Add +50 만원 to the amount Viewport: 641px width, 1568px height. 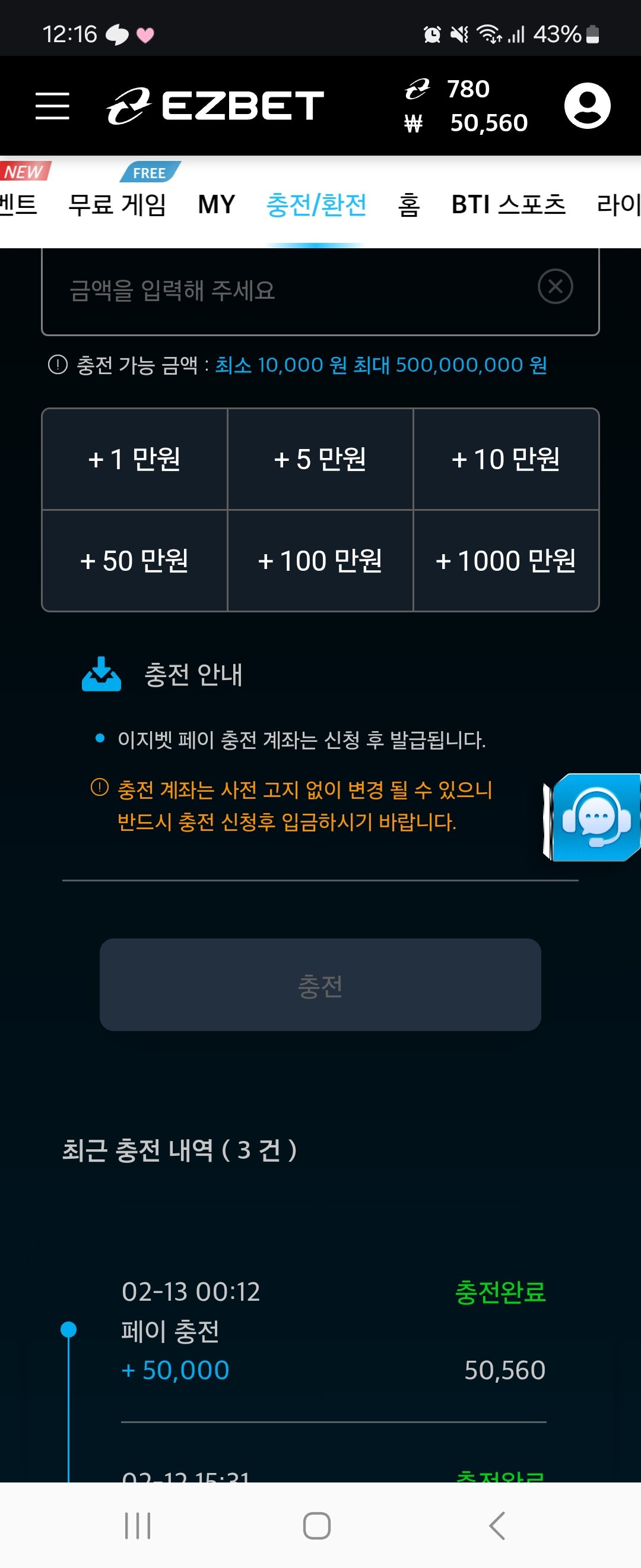click(x=134, y=561)
